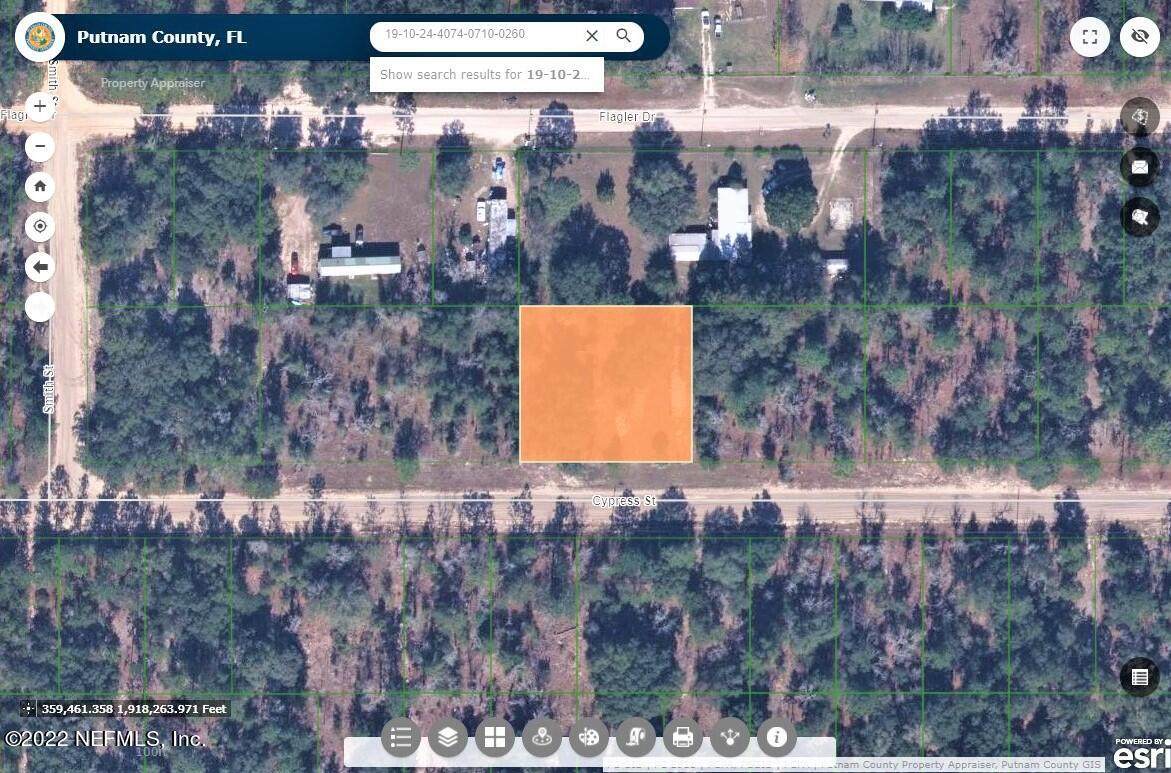Open the info about panel
Screen dimensions: 1171x773
pyautogui.click(x=777, y=738)
